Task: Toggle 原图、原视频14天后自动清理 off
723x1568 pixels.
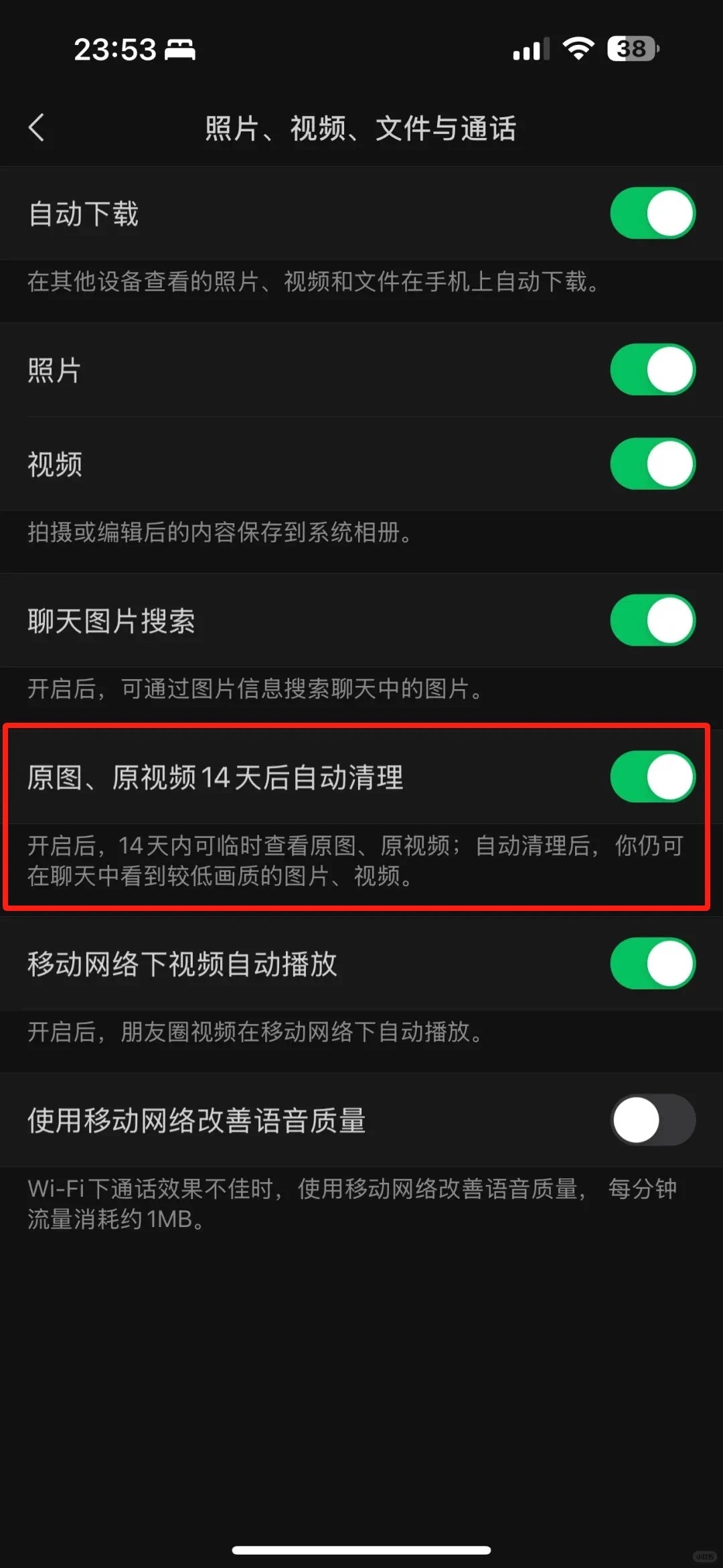Action: point(652,777)
